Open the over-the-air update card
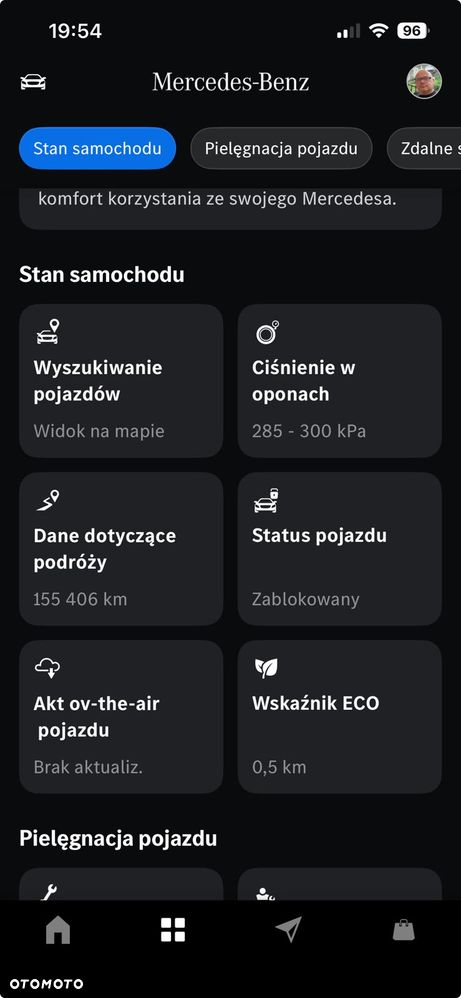This screenshot has width=461, height=998. 121,717
